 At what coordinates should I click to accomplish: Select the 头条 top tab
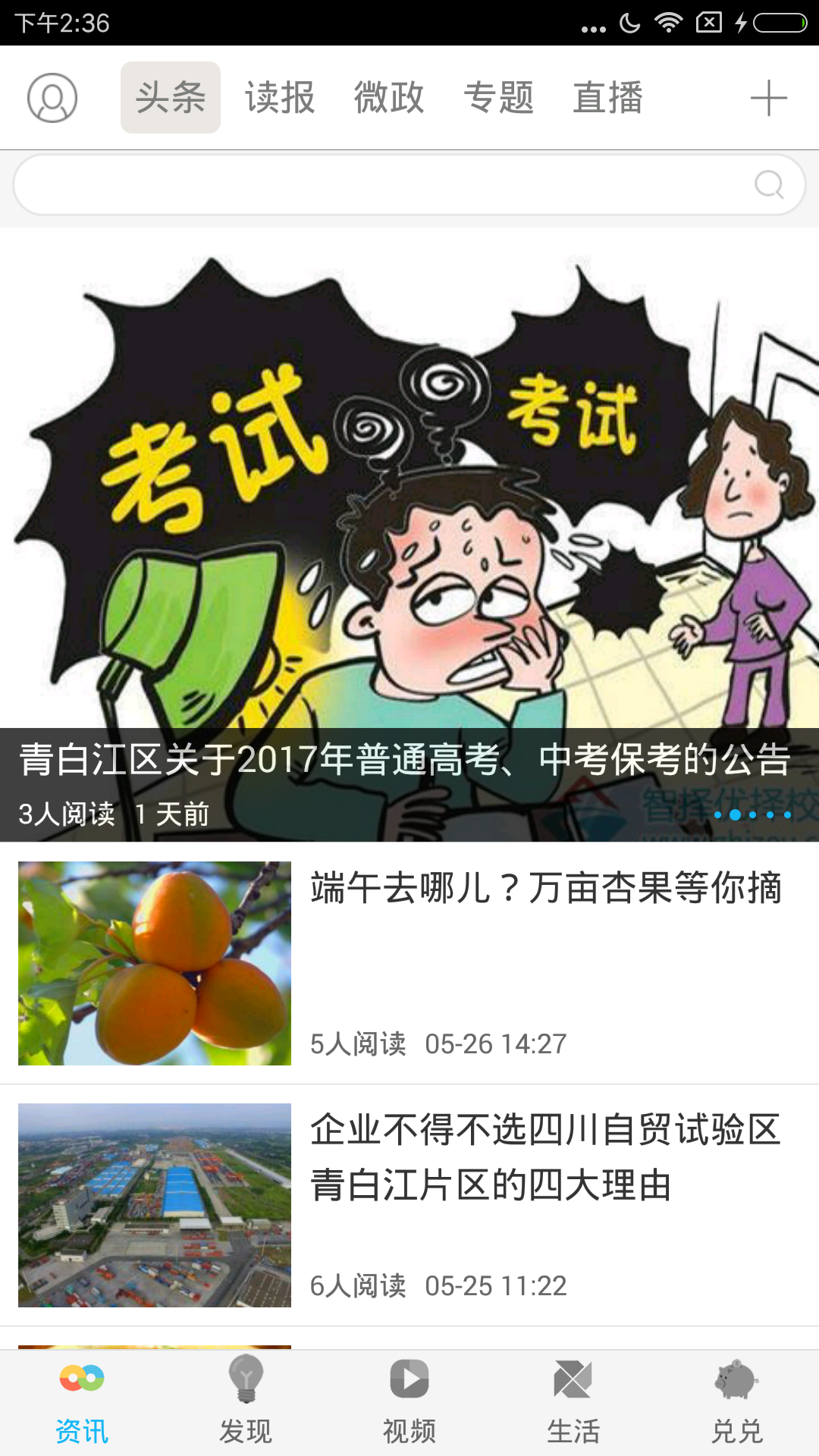click(171, 98)
